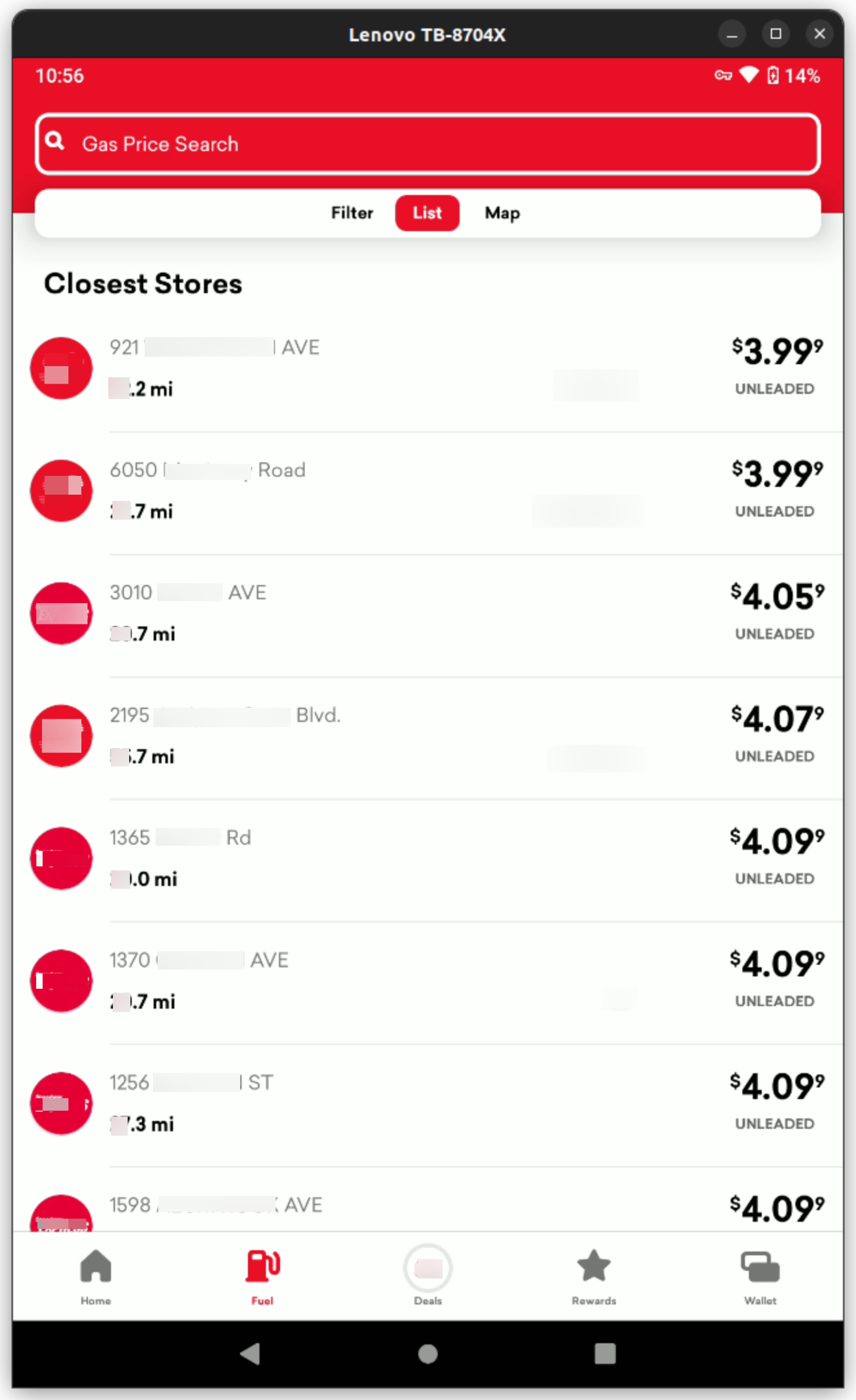The width and height of the screenshot is (856, 1400).
Task: Open the Deals tab
Action: (x=427, y=1277)
